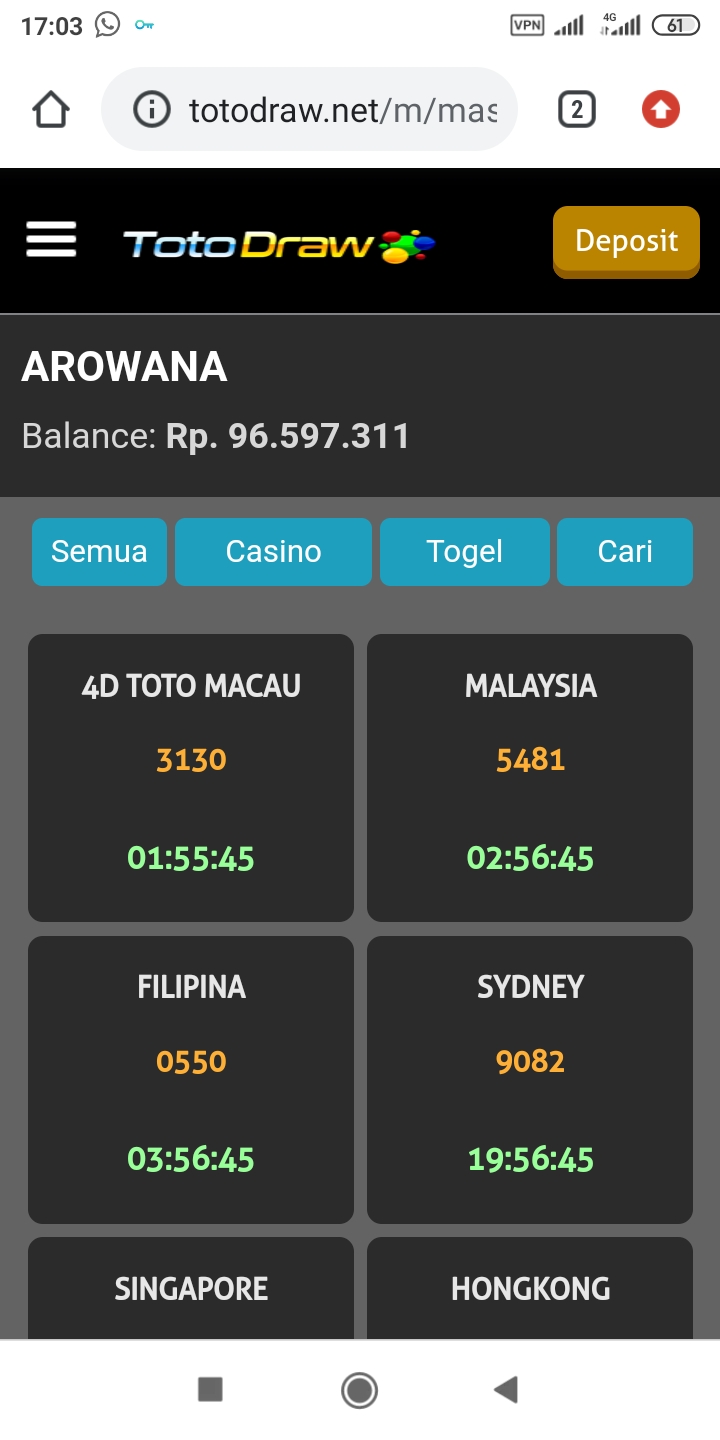This screenshot has height=1440, width=720.
Task: Switch to the Casino filter
Action: point(273,551)
